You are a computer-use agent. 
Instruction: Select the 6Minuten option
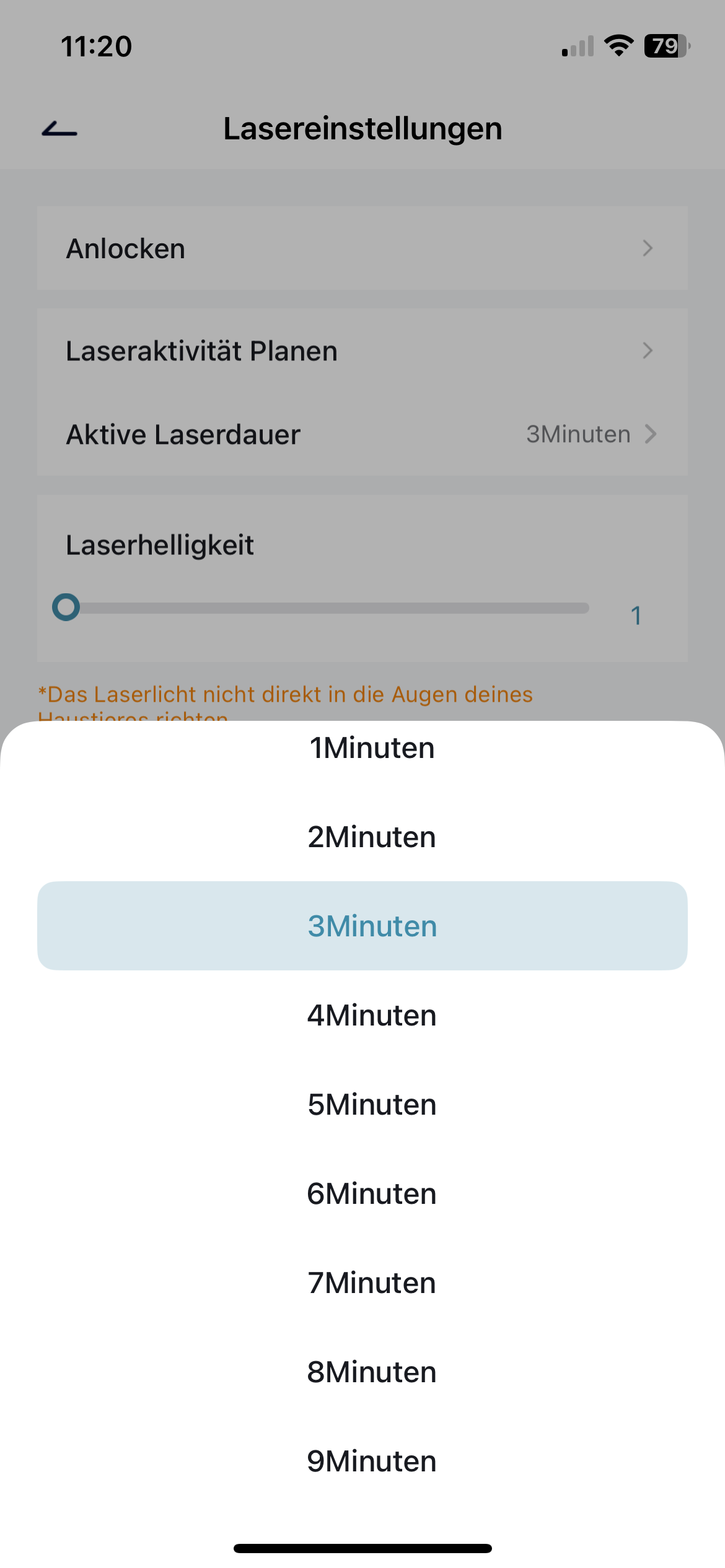coord(372,1194)
